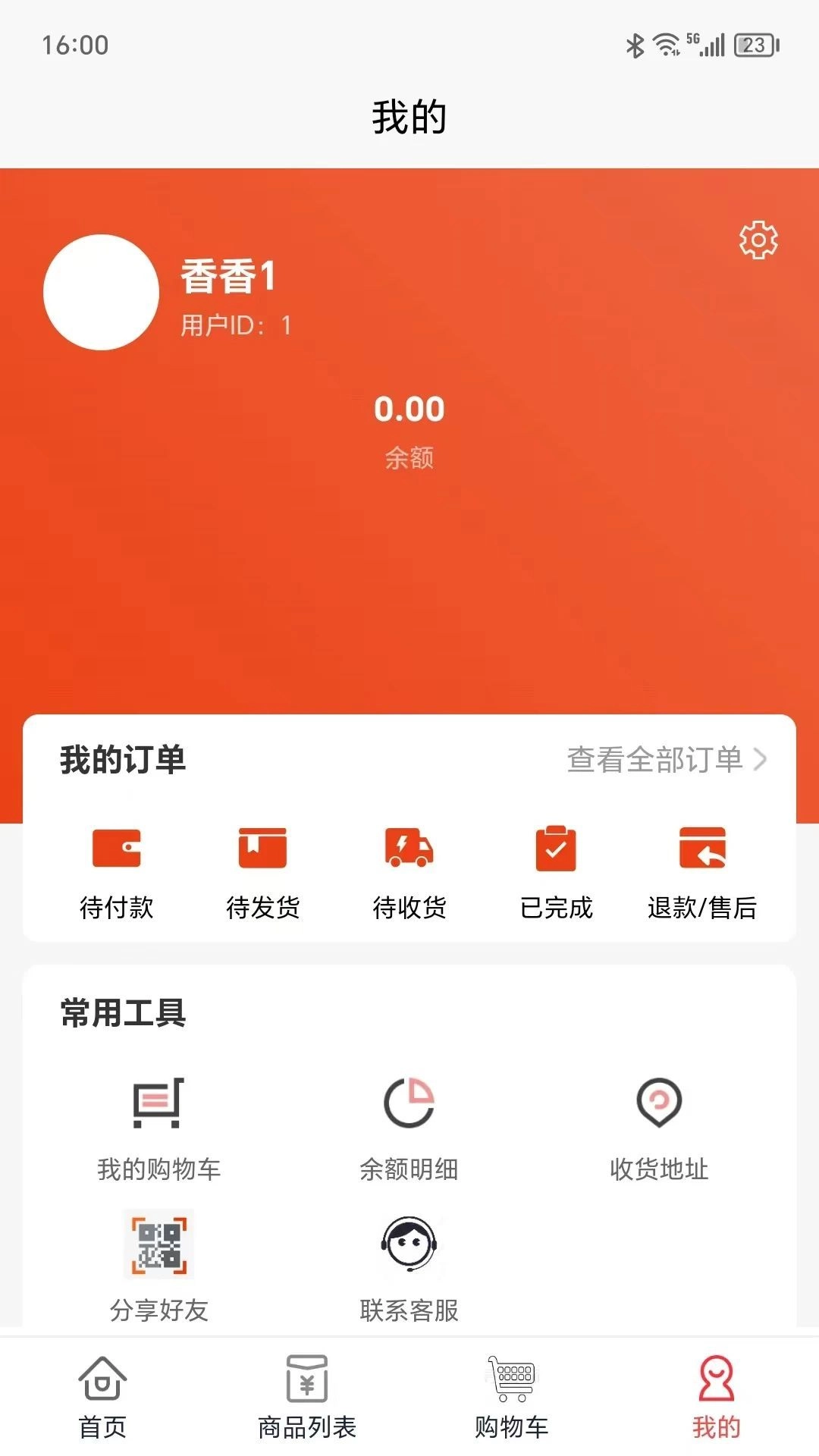
Task: Open 我的购物车 tool
Action: tap(158, 1128)
